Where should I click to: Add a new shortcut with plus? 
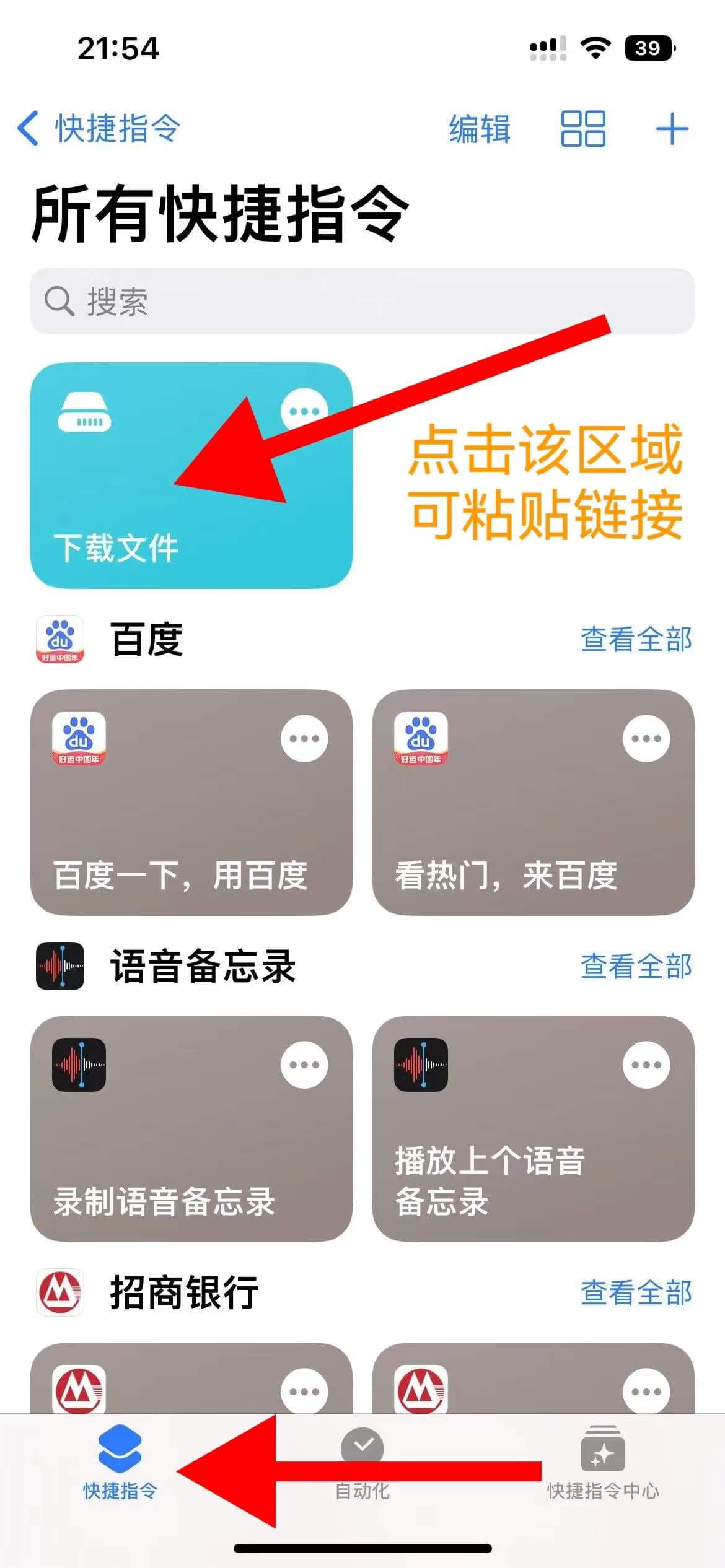point(672,129)
